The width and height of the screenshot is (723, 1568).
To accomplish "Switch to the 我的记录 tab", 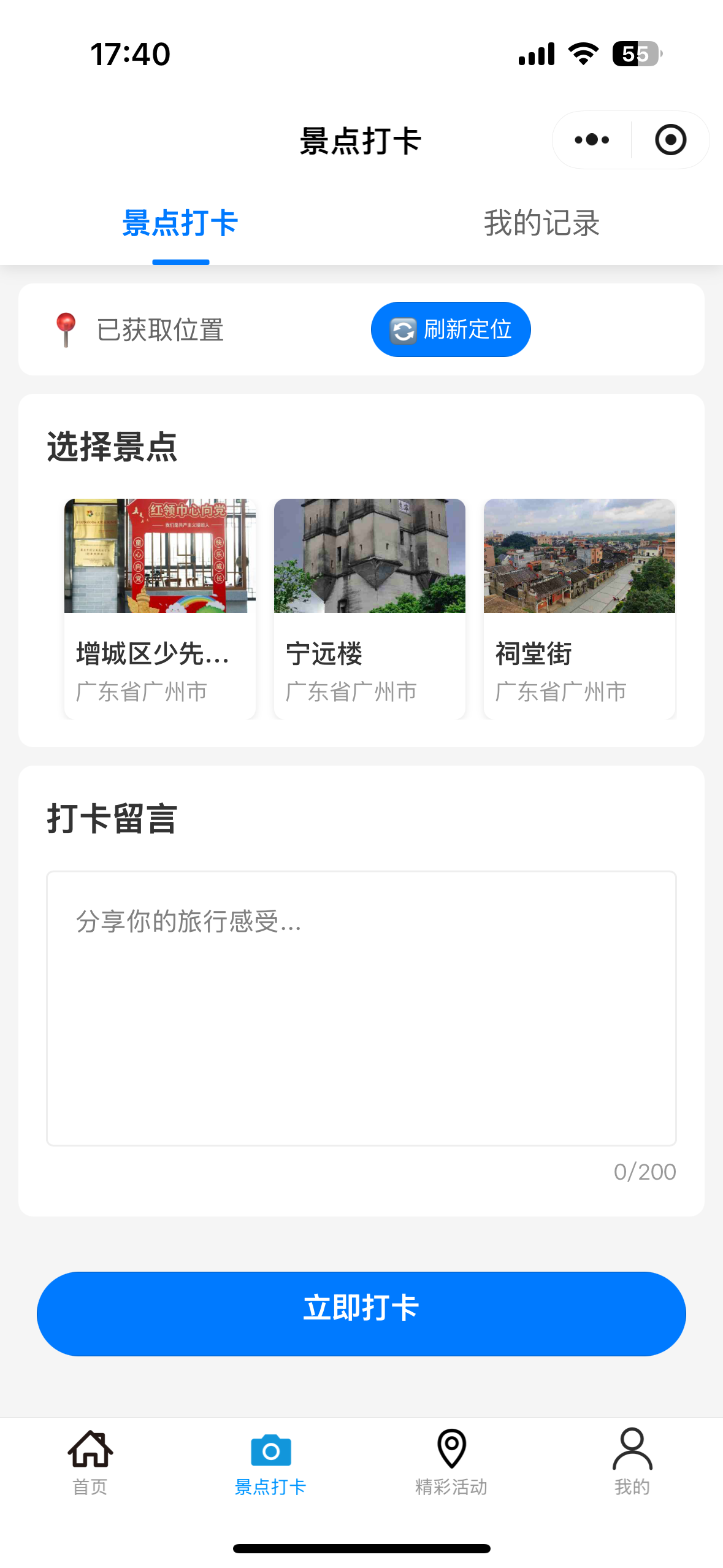I will click(x=541, y=223).
